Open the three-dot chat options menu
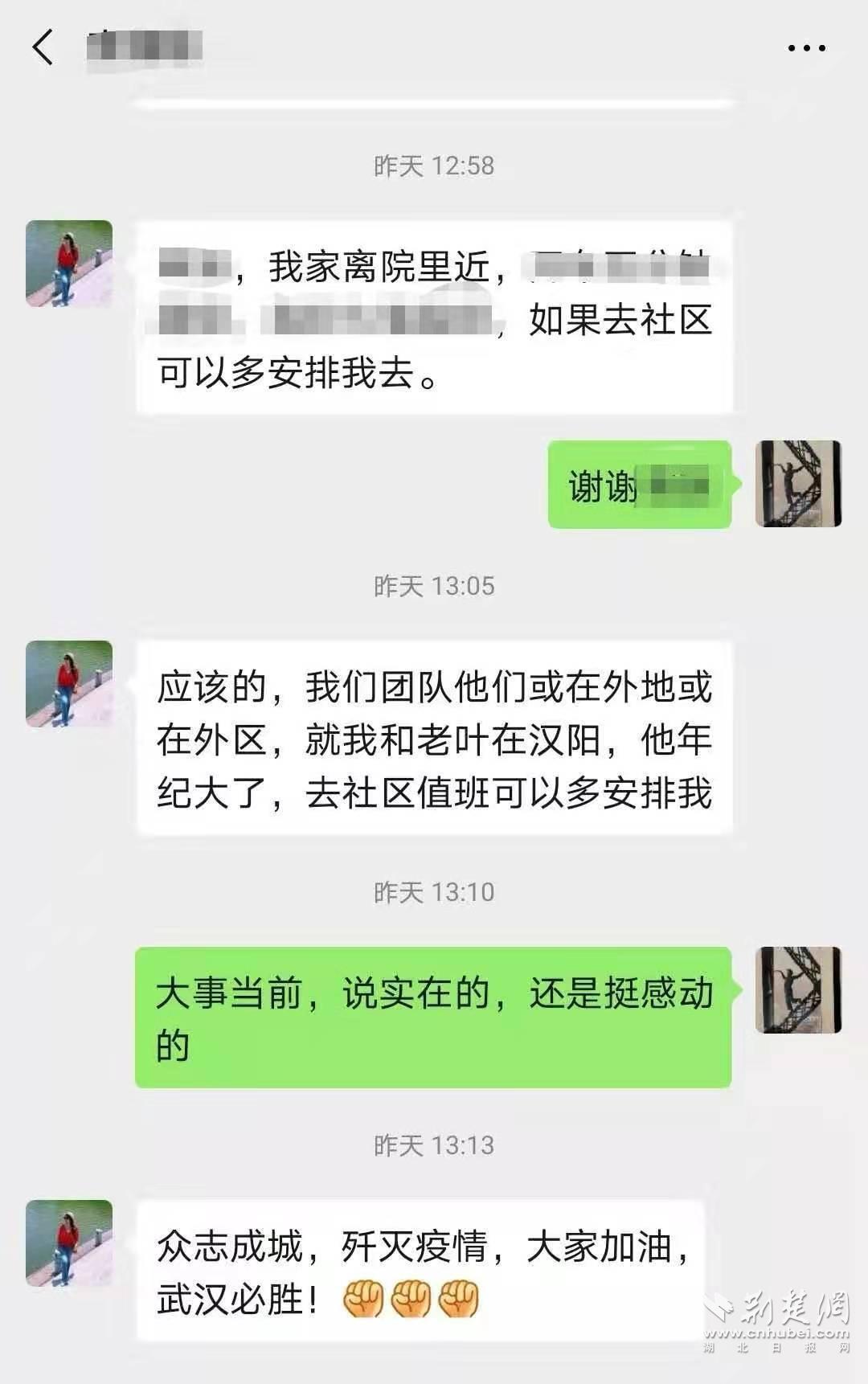868x1384 pixels. (x=806, y=48)
